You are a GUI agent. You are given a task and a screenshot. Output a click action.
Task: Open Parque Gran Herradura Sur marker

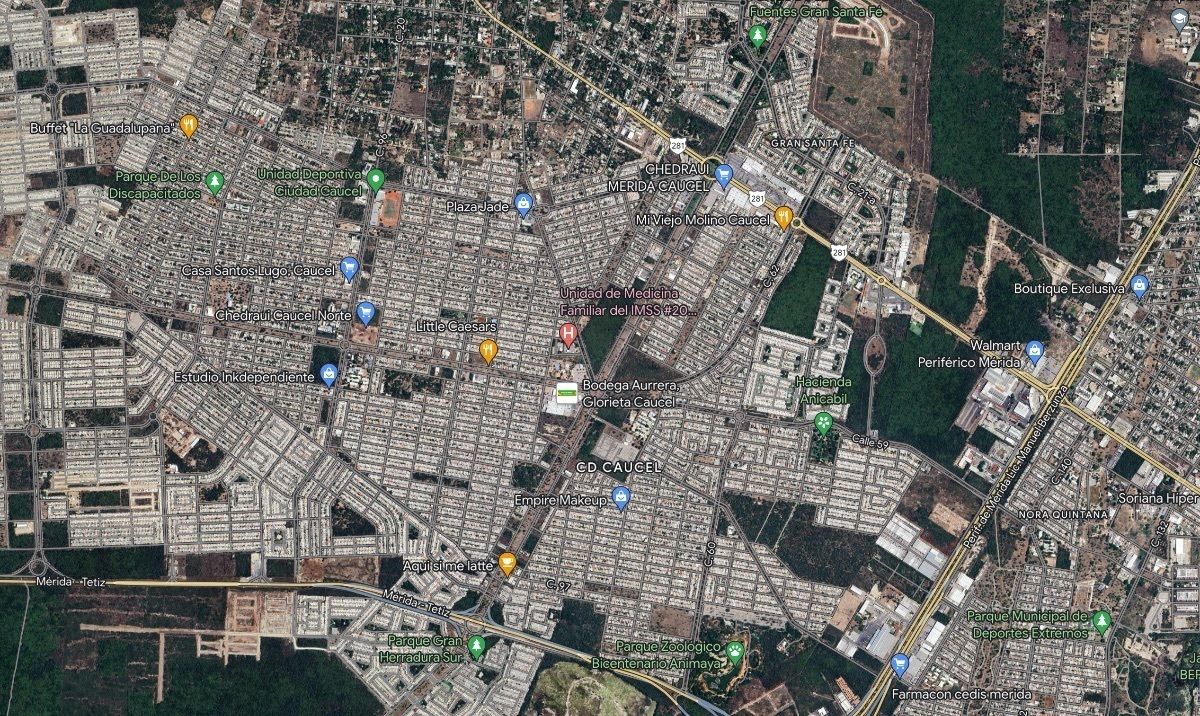coord(476,647)
